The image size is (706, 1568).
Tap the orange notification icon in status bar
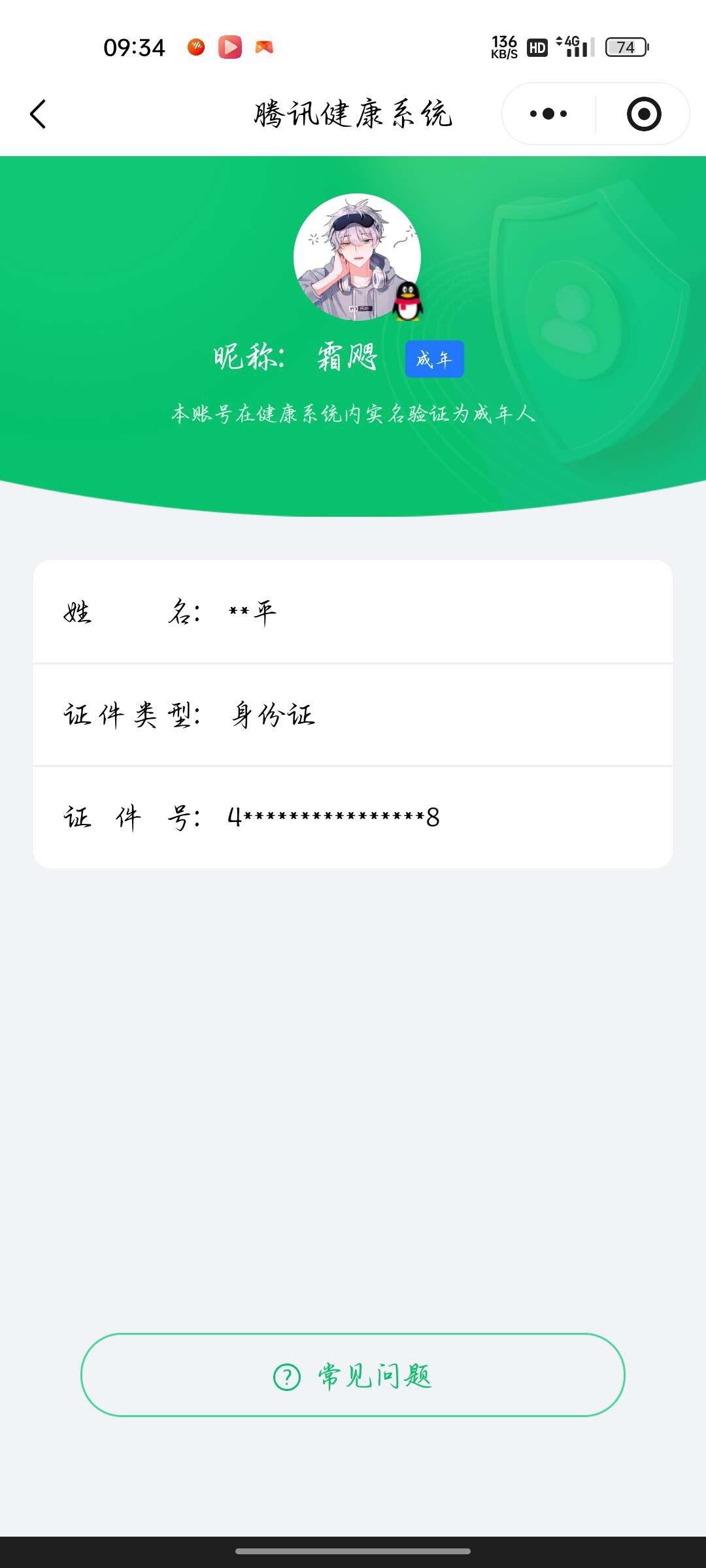(x=195, y=46)
